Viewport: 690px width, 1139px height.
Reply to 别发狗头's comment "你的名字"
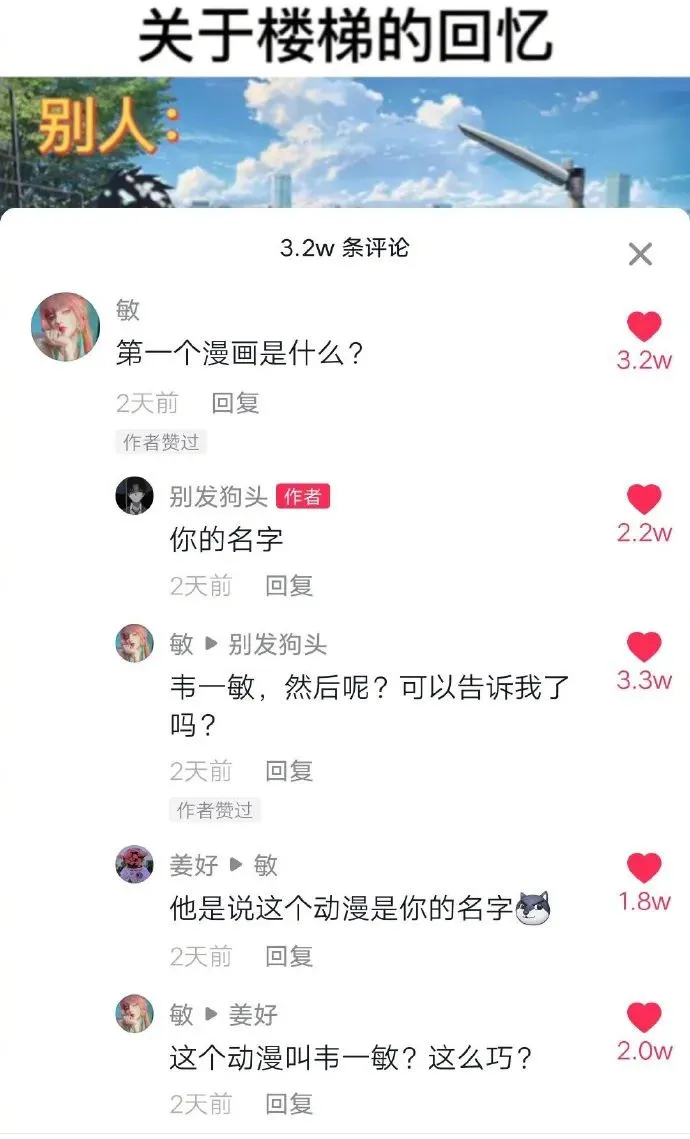pyautogui.click(x=289, y=586)
